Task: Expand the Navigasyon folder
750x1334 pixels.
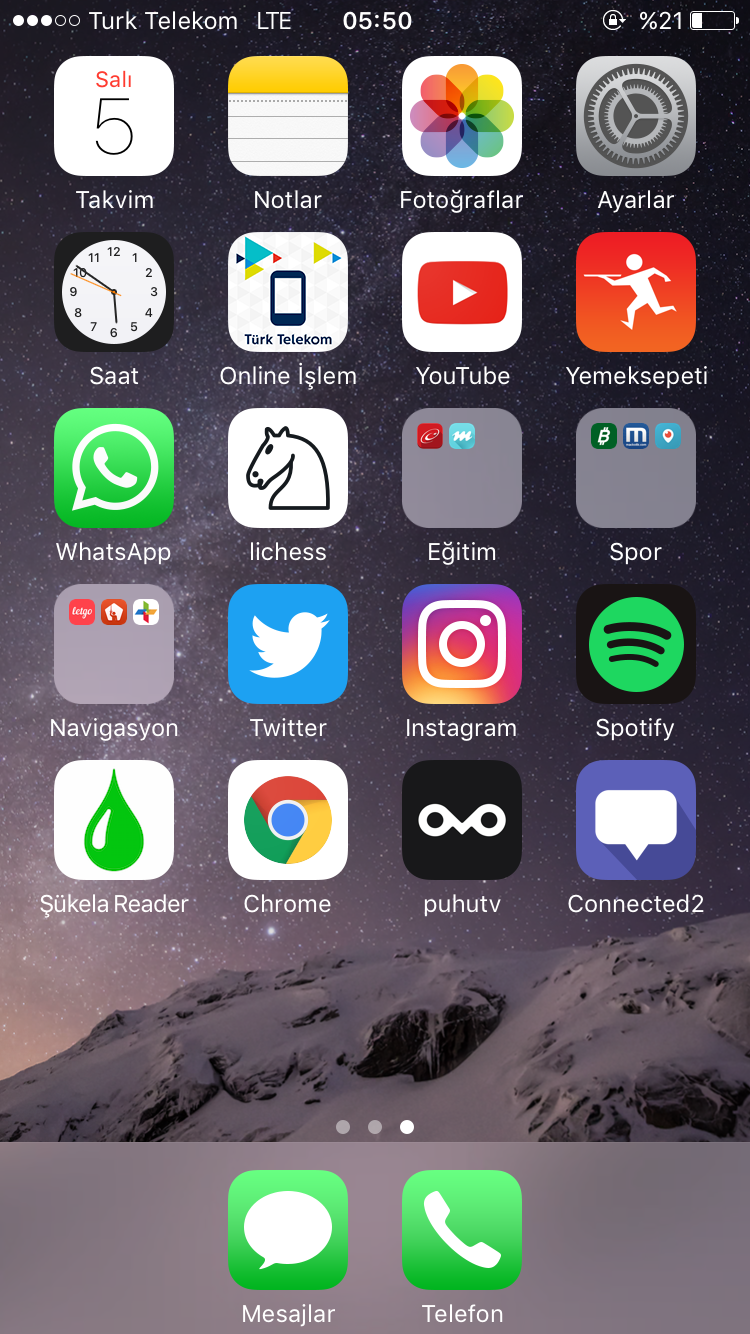Action: click(x=114, y=644)
